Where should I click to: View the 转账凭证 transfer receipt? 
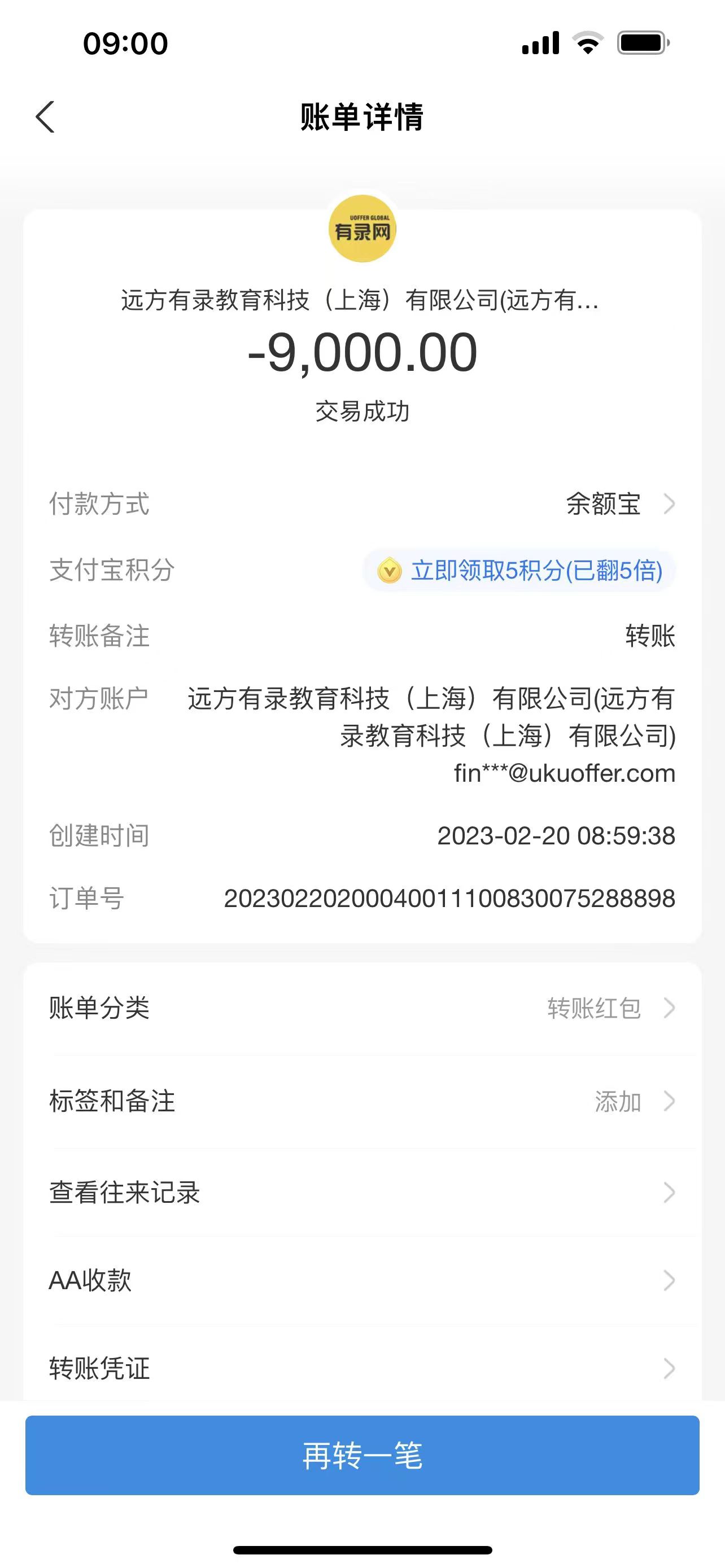(x=362, y=1368)
